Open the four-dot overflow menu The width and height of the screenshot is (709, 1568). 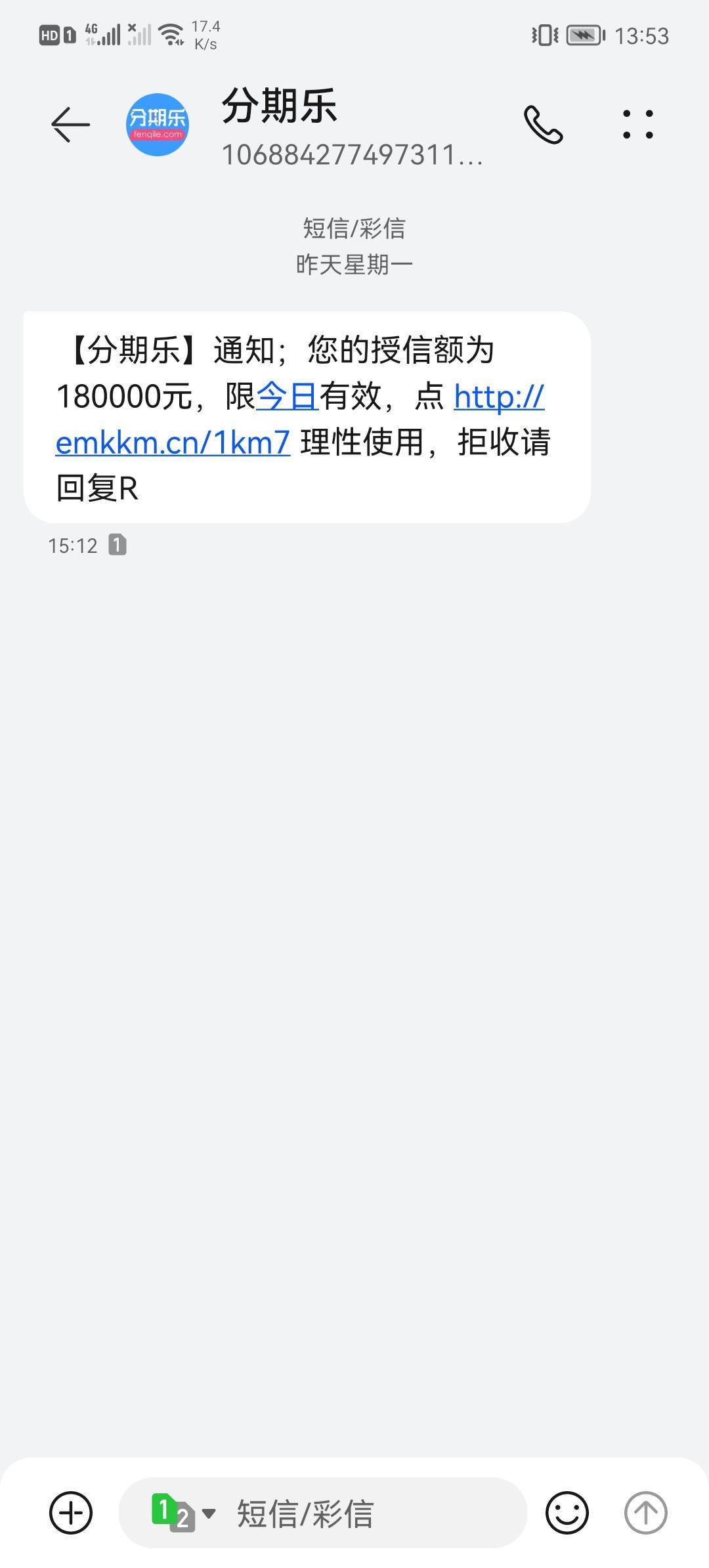tap(637, 124)
